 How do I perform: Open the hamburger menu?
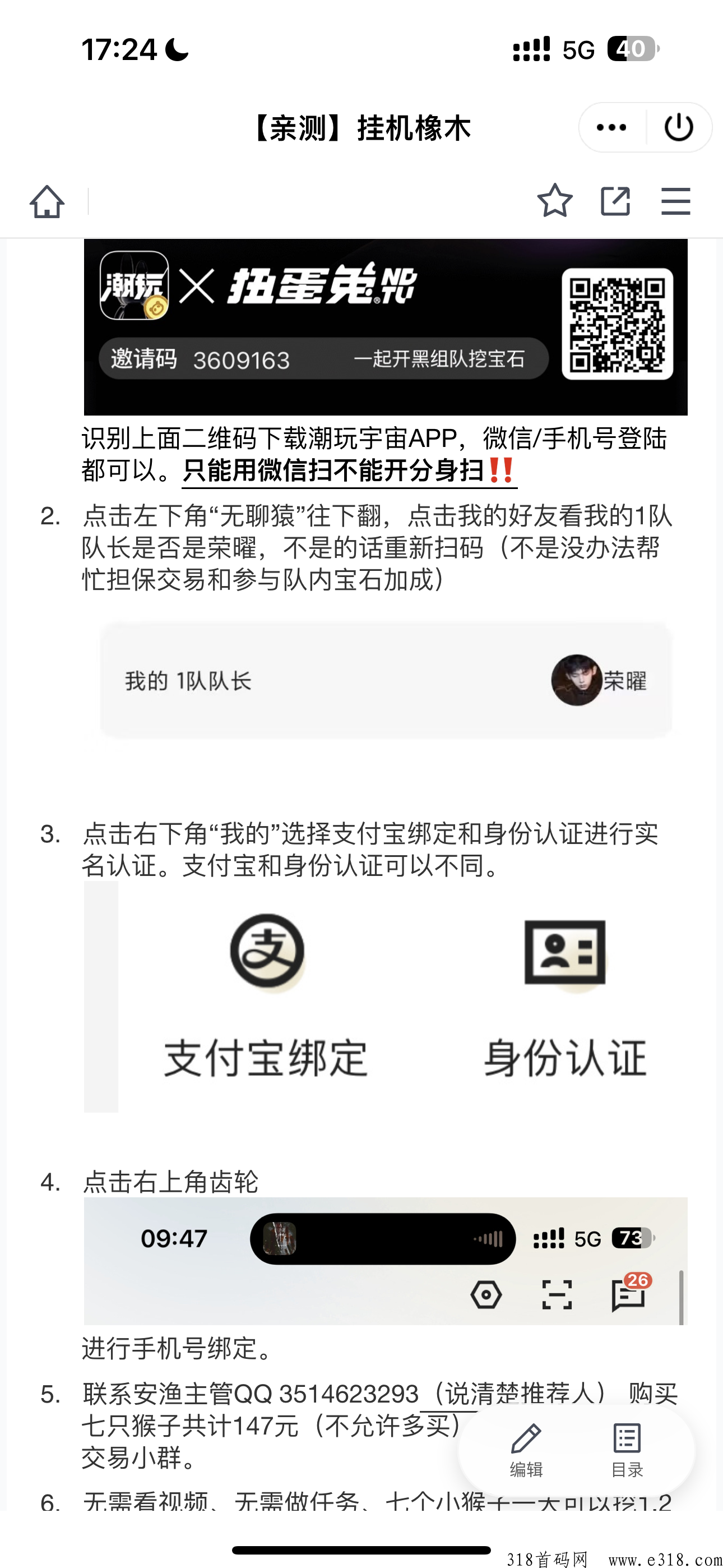(x=675, y=201)
